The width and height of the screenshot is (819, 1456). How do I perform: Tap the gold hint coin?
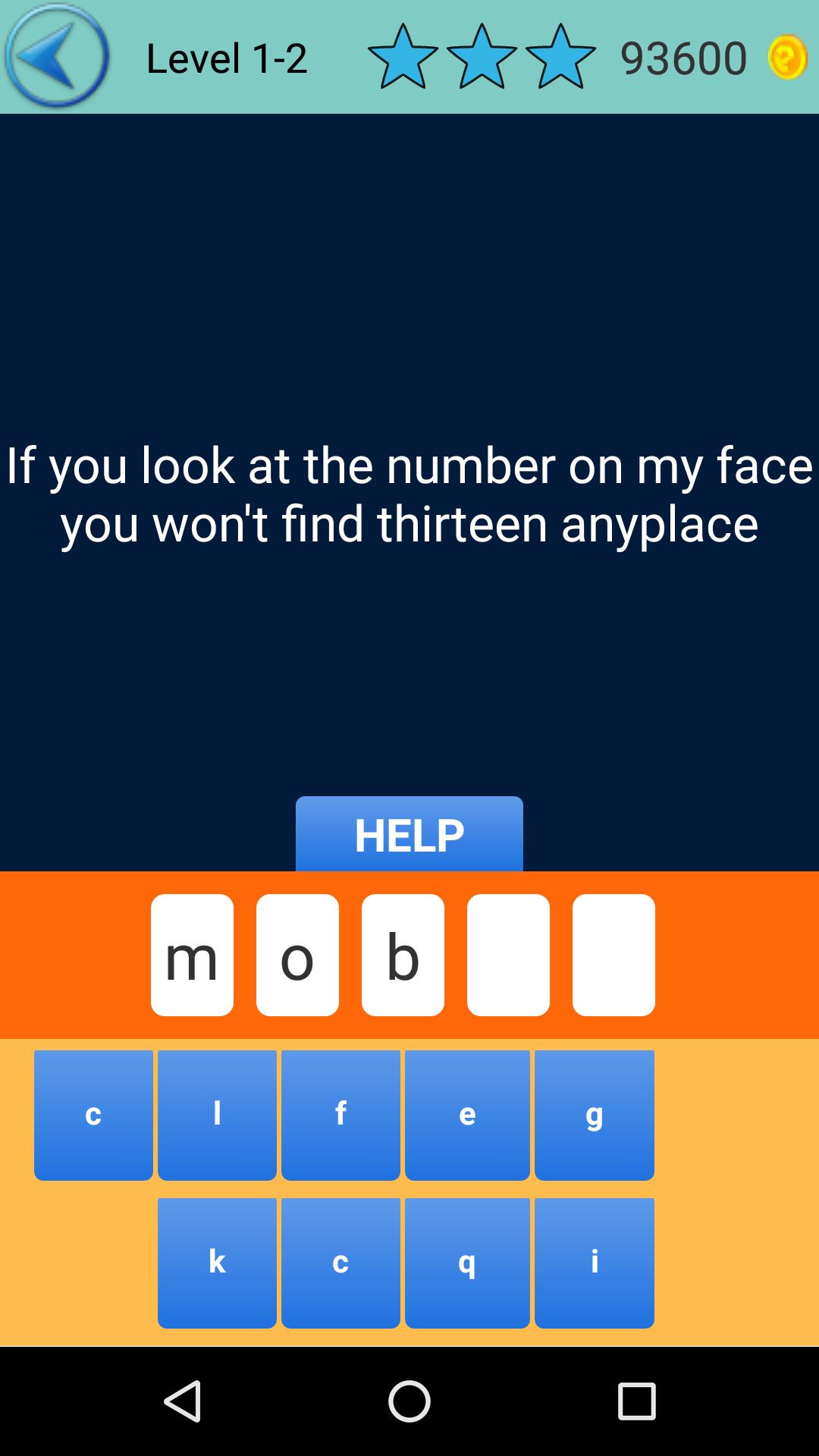(x=786, y=57)
